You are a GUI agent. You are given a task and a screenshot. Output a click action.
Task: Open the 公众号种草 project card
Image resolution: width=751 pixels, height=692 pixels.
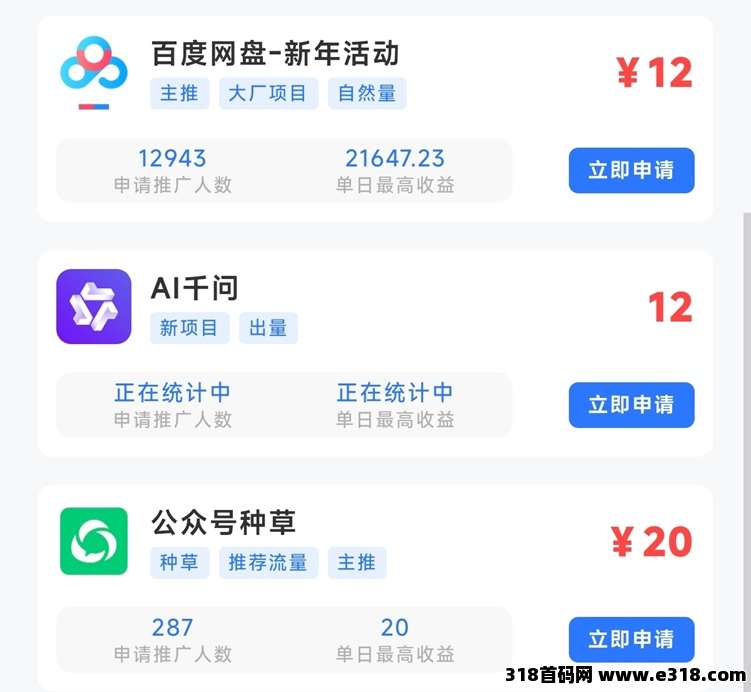pos(224,522)
